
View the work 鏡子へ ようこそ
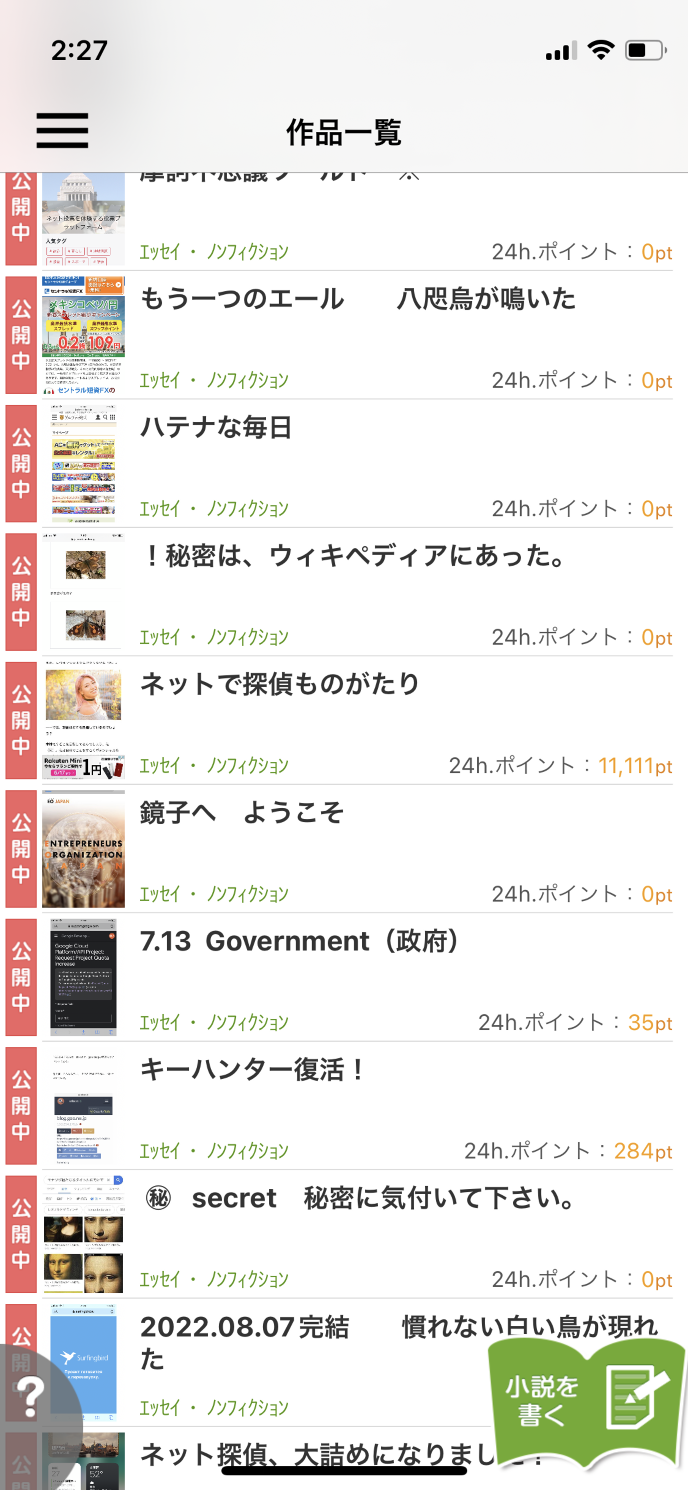coord(242,813)
